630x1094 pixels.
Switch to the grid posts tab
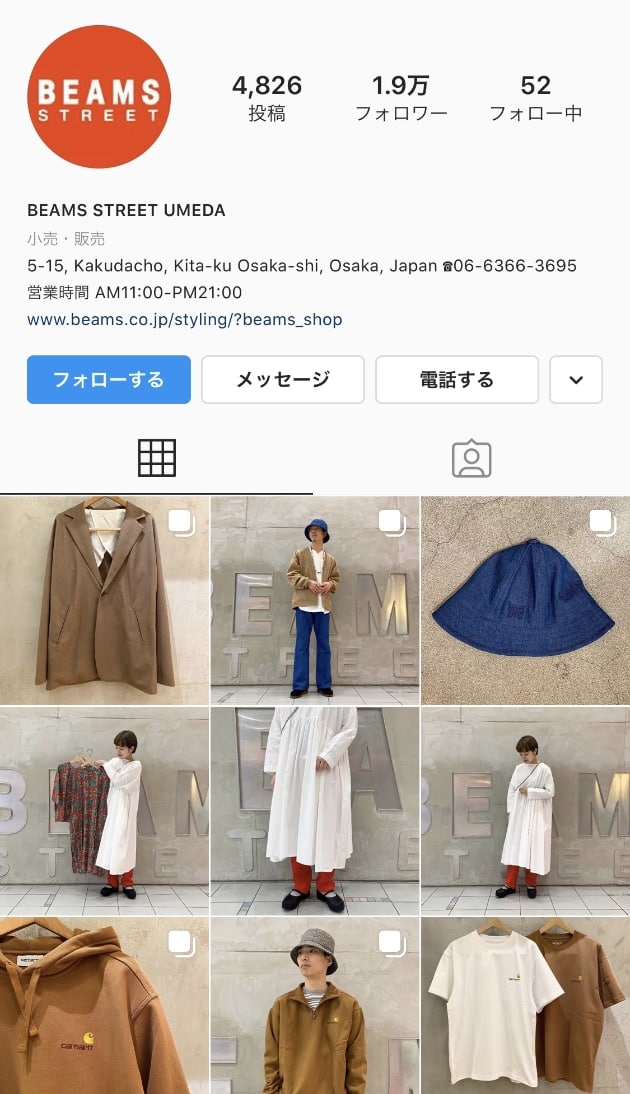coord(156,458)
